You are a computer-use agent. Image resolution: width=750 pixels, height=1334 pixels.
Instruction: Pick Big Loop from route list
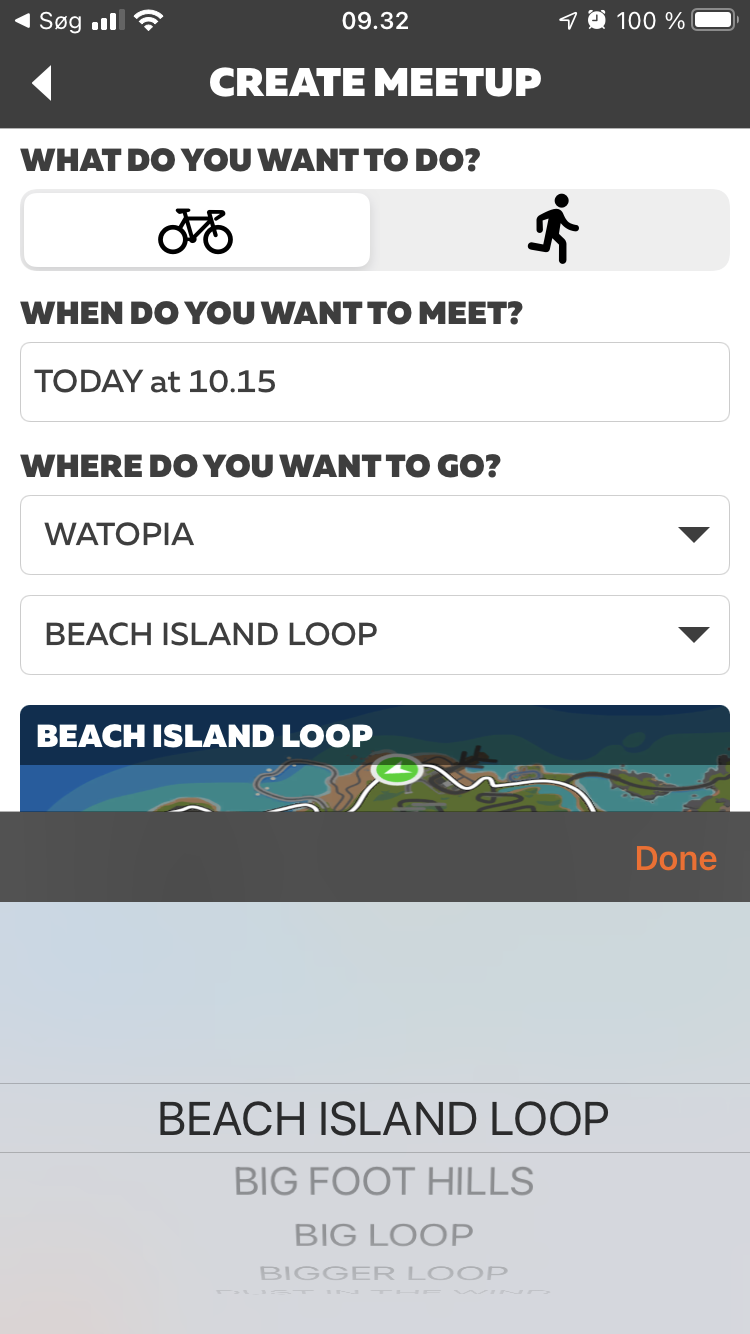coord(384,1235)
